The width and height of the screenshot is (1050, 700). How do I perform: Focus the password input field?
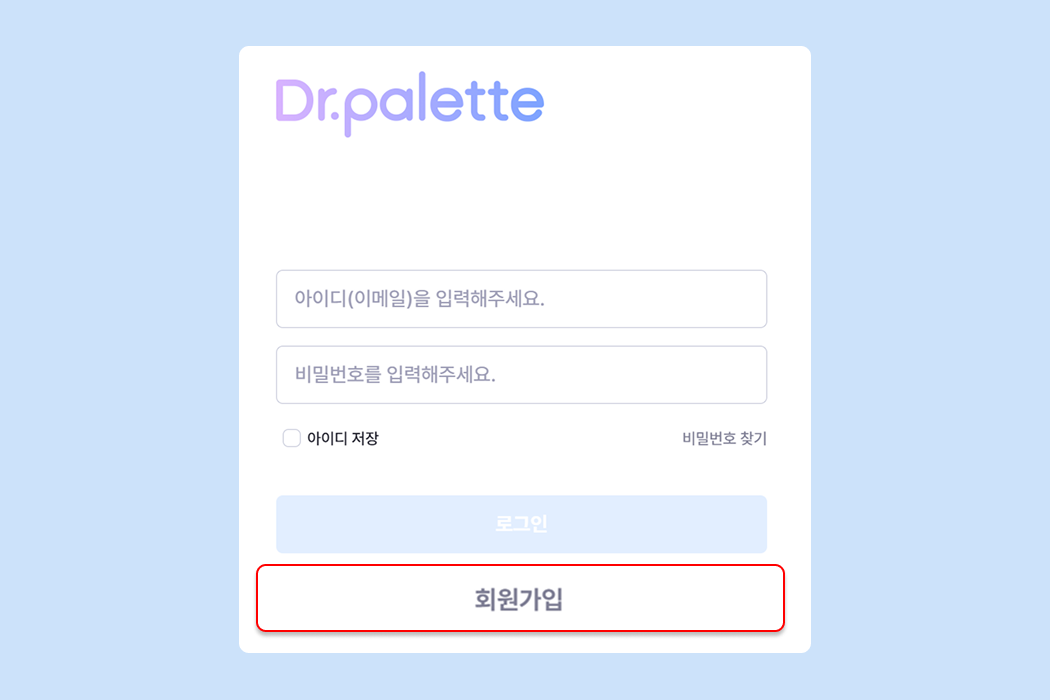[x=521, y=375]
